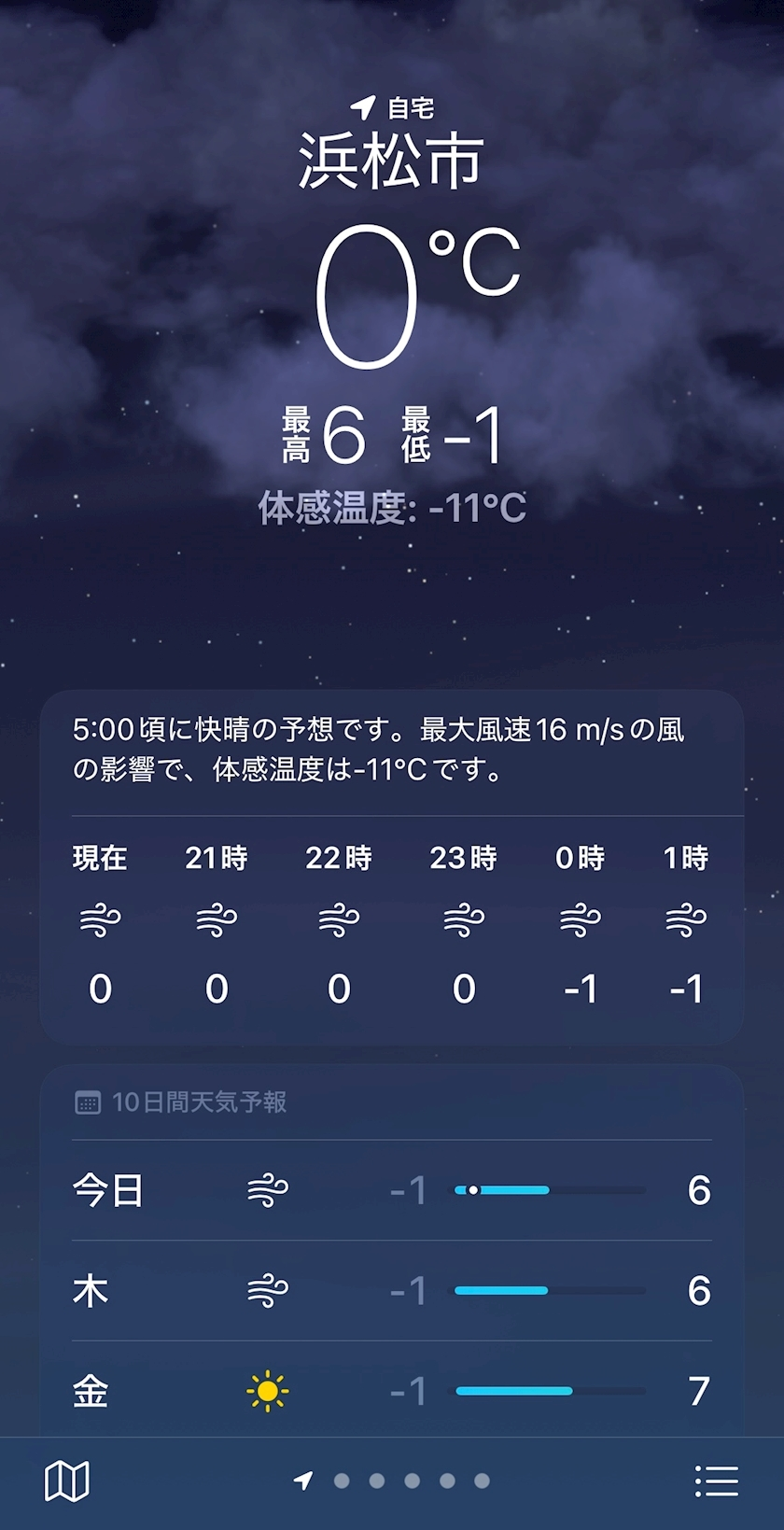
Task: Open the hourly forecast card
Action: (x=391, y=924)
